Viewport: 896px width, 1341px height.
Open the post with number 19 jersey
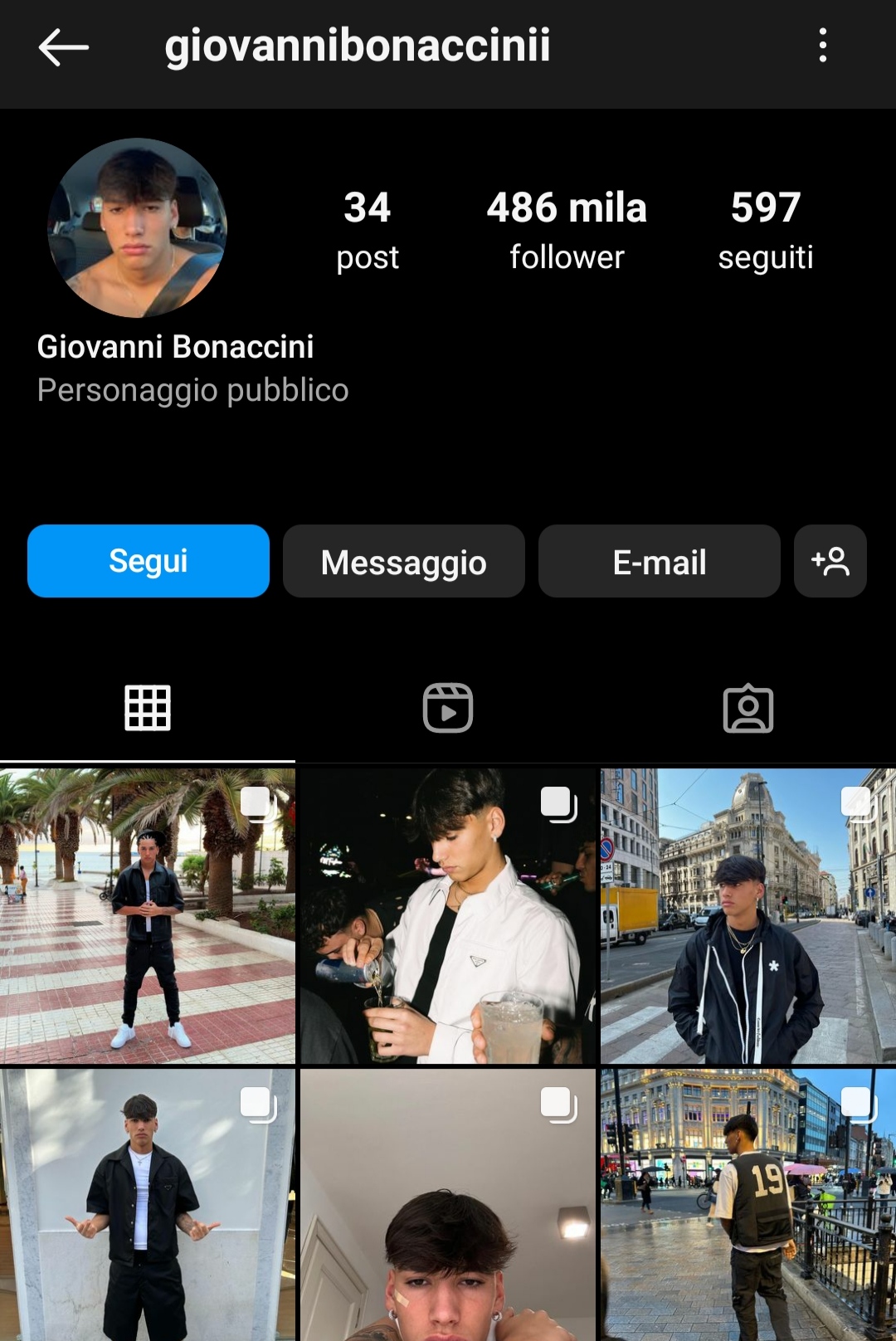click(748, 1205)
